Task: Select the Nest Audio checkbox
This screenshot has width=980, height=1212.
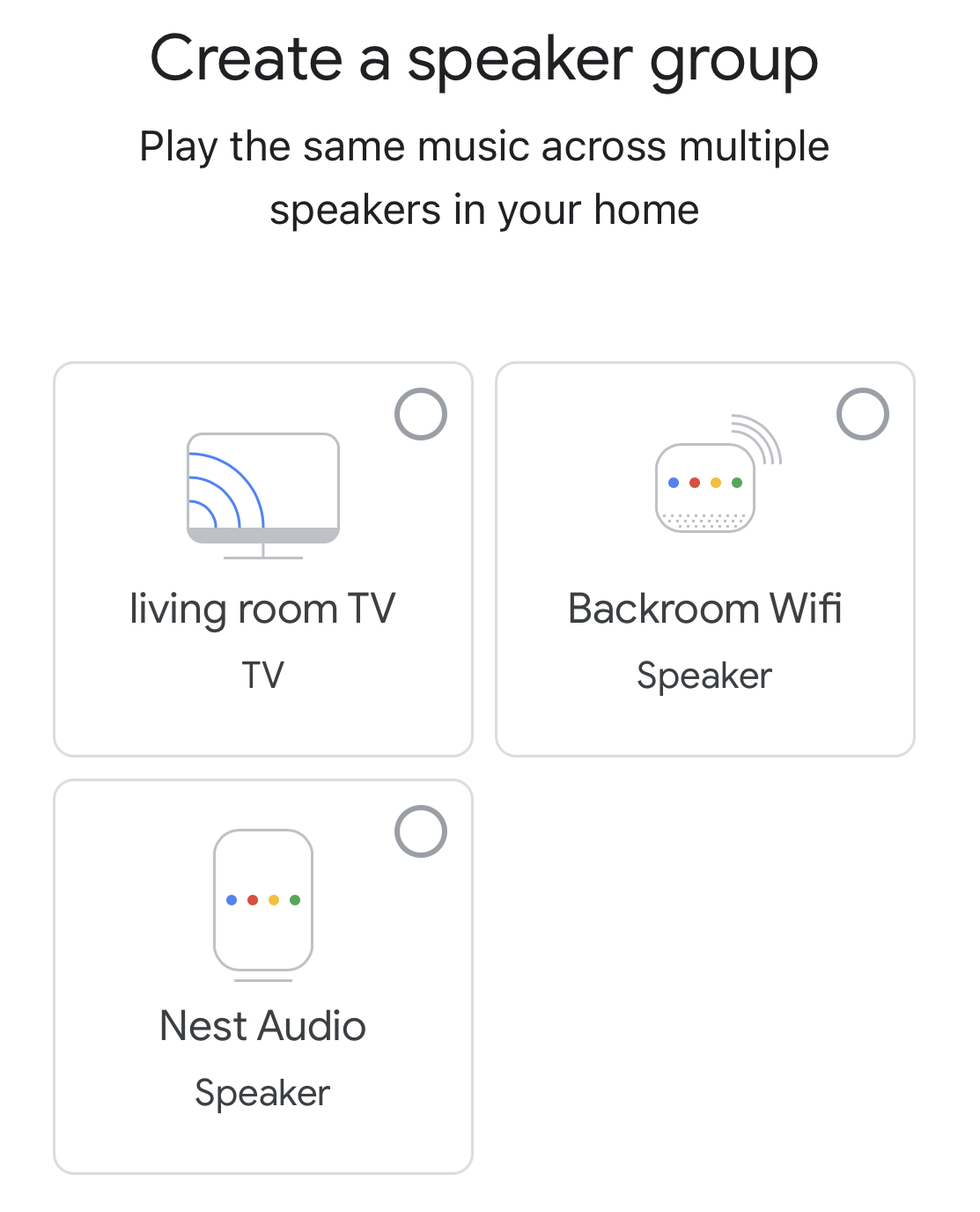Action: (420, 831)
